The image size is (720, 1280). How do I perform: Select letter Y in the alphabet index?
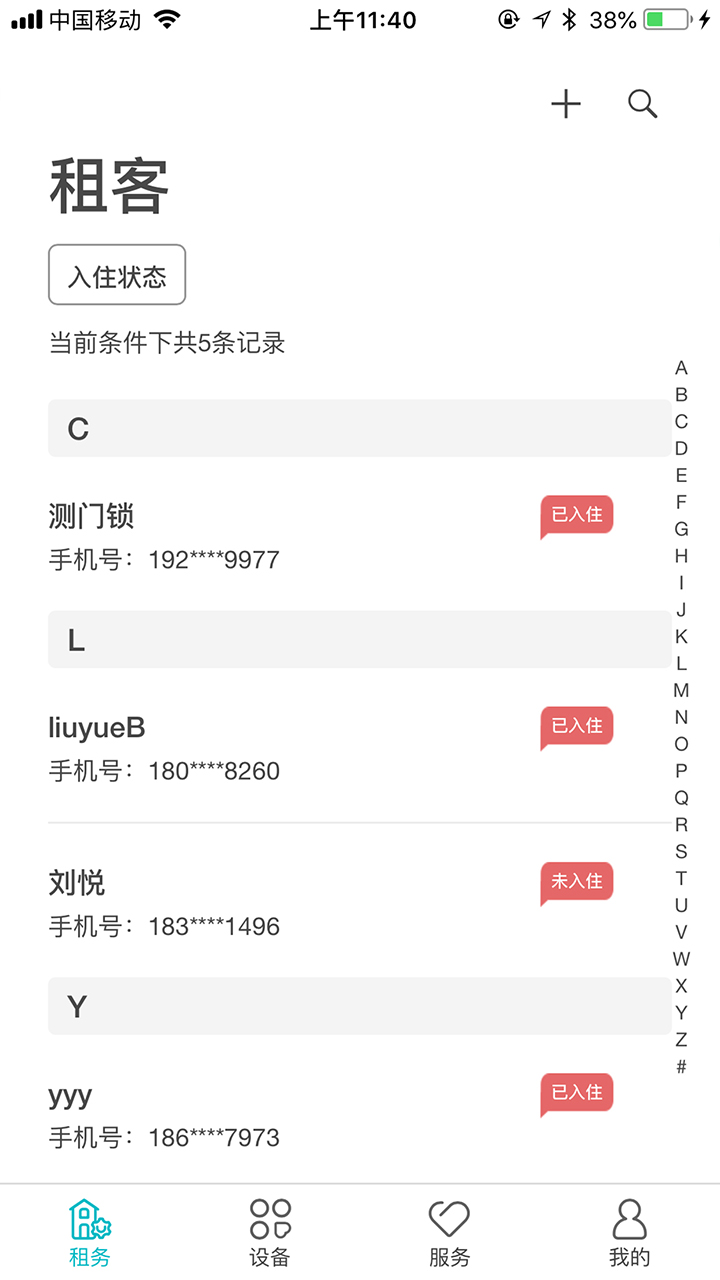pos(682,1012)
